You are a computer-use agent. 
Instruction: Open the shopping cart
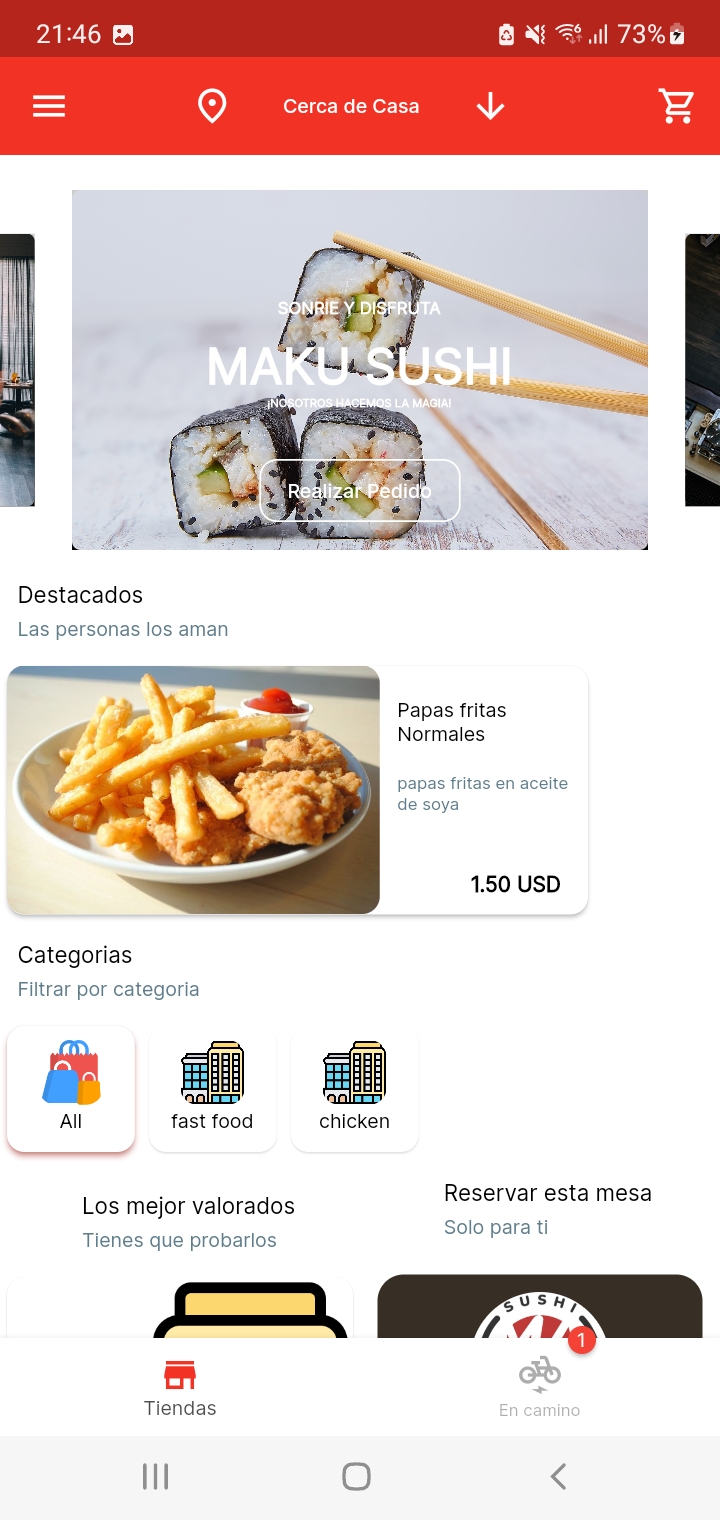(x=676, y=106)
